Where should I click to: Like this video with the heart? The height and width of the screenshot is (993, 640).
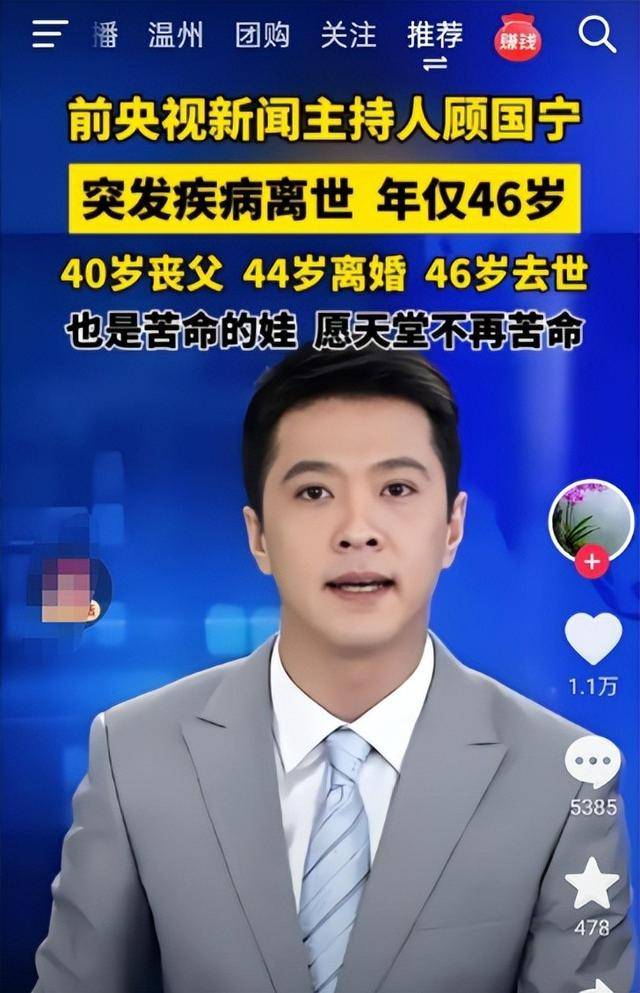tap(593, 638)
